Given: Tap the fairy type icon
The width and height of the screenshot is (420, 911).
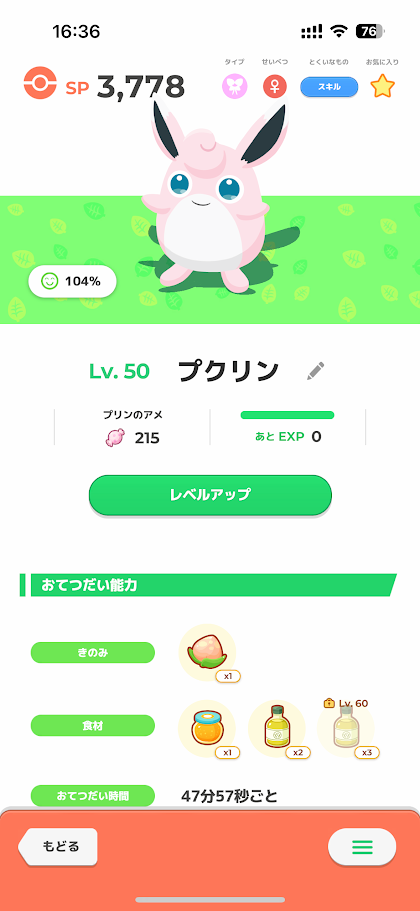Looking at the screenshot, I should (x=235, y=87).
